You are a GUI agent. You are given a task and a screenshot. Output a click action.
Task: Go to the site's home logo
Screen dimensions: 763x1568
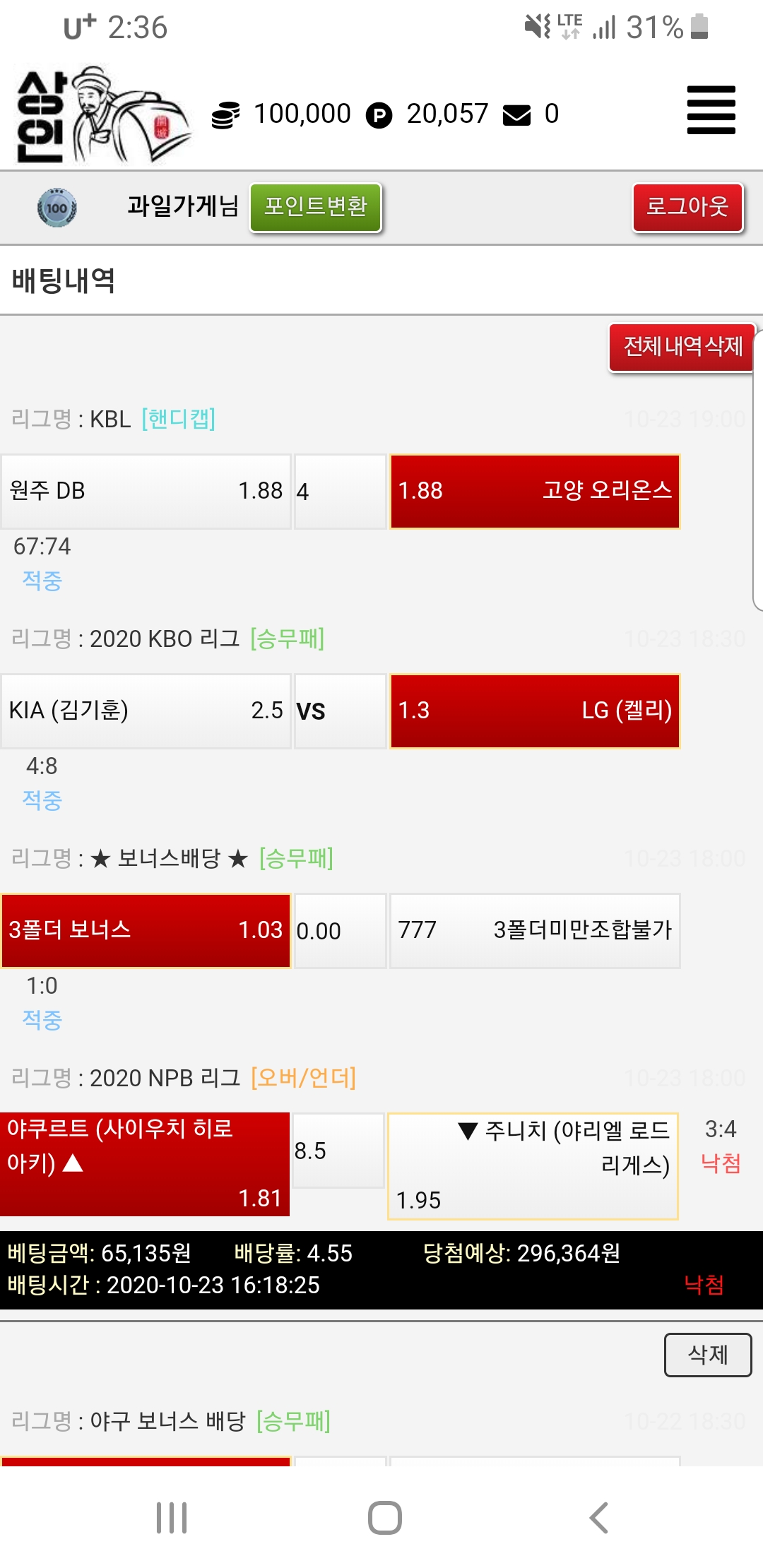(102, 114)
